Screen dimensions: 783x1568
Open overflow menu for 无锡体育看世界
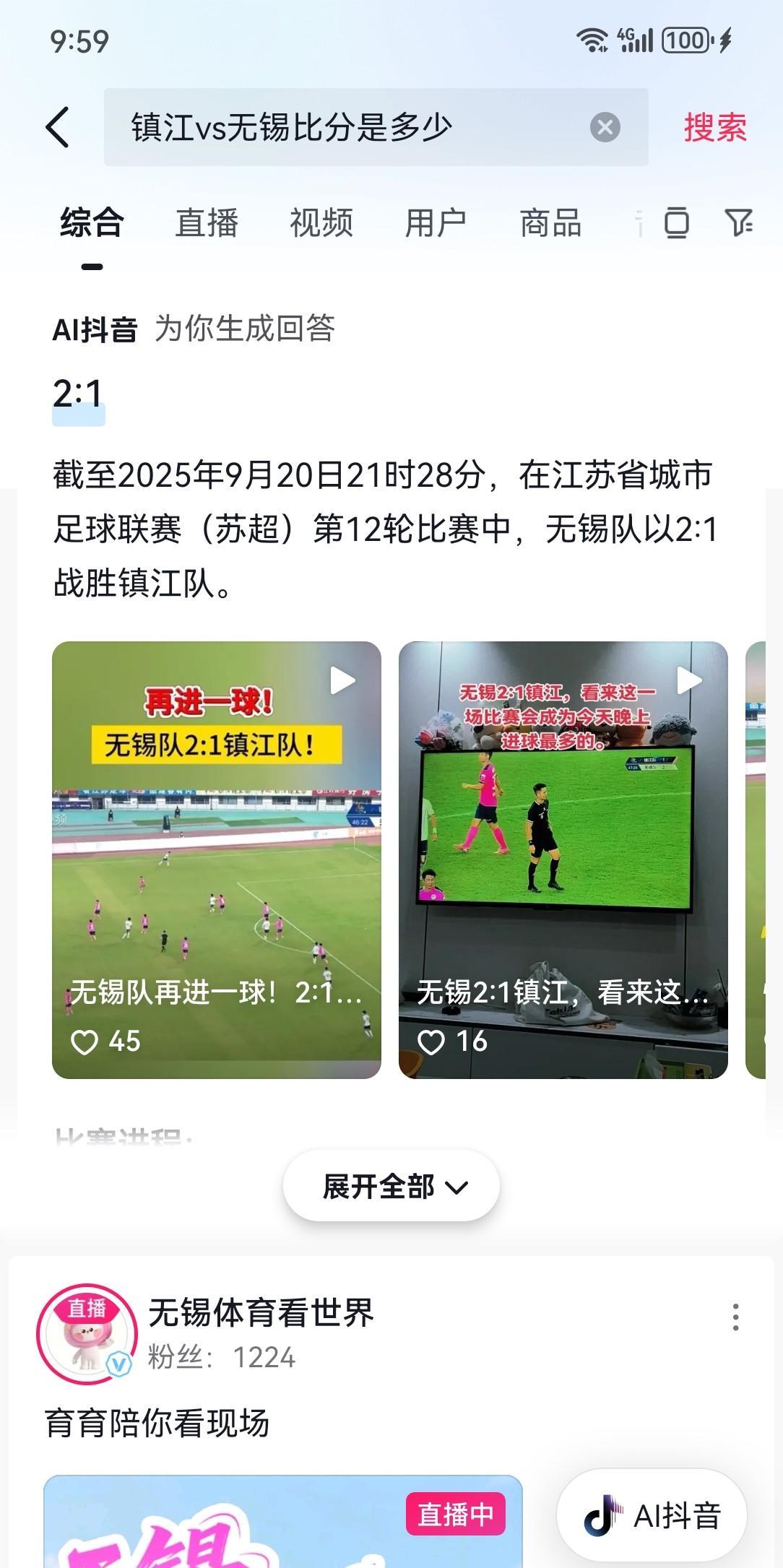[735, 1317]
